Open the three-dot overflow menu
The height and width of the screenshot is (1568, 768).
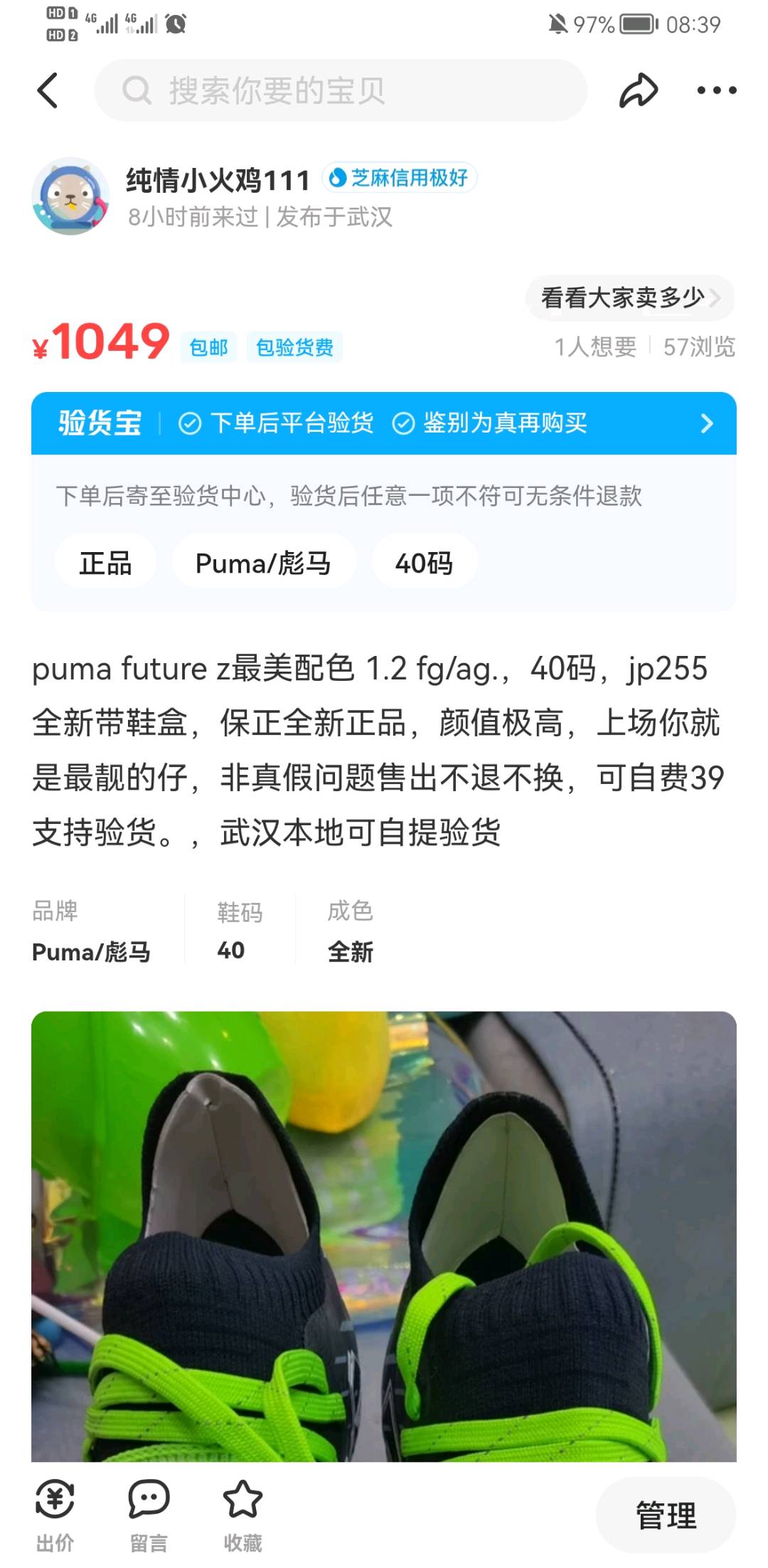(716, 90)
